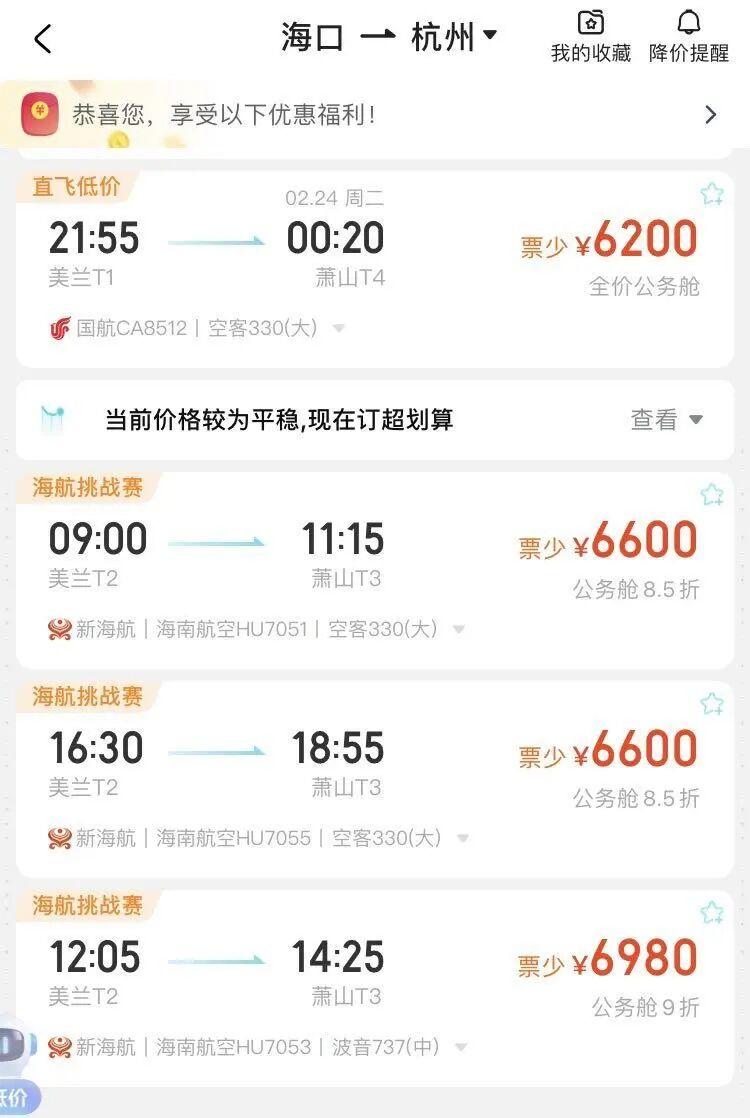Favorite the 16:30 HU7055 flight star
The height and width of the screenshot is (1118, 750).
(711, 704)
